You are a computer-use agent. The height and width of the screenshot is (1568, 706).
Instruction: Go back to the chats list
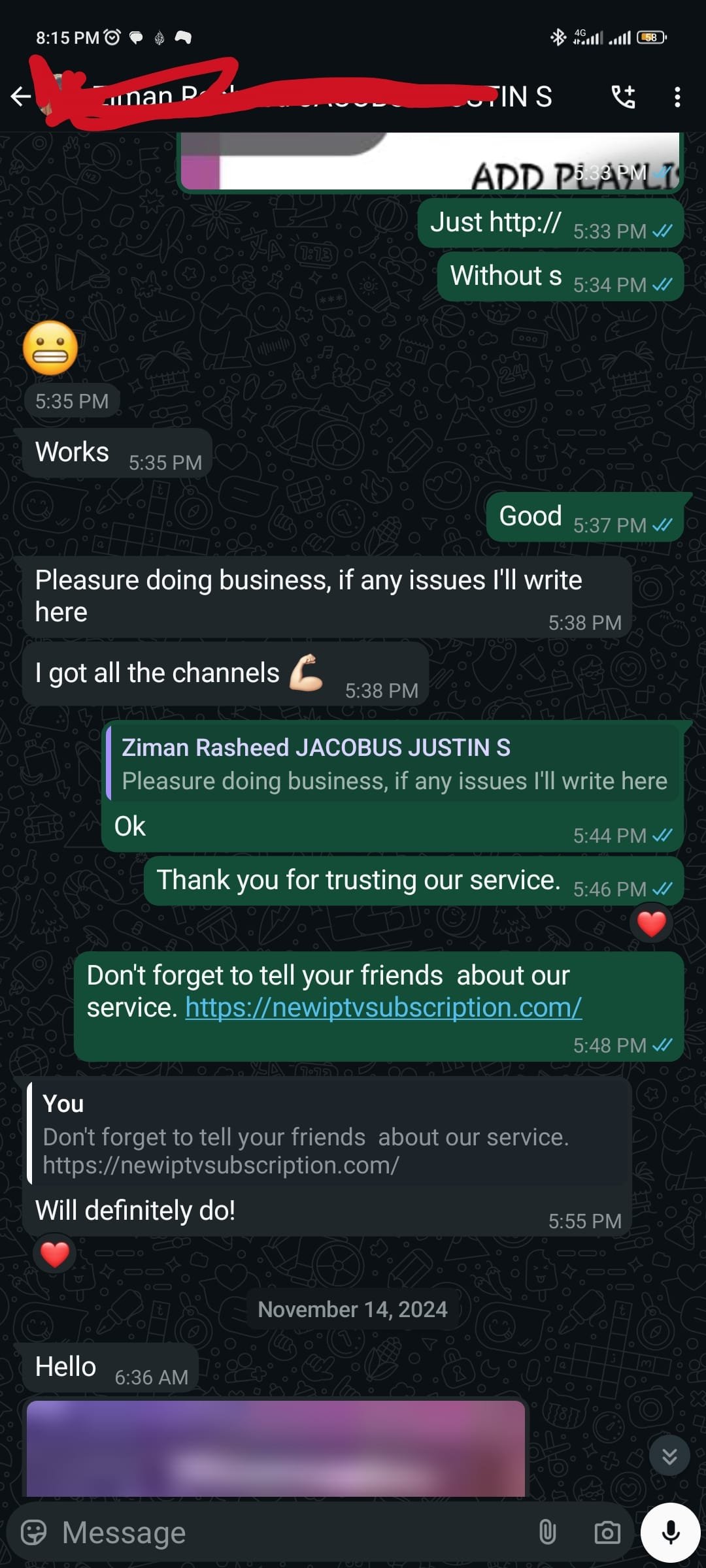[x=21, y=97]
